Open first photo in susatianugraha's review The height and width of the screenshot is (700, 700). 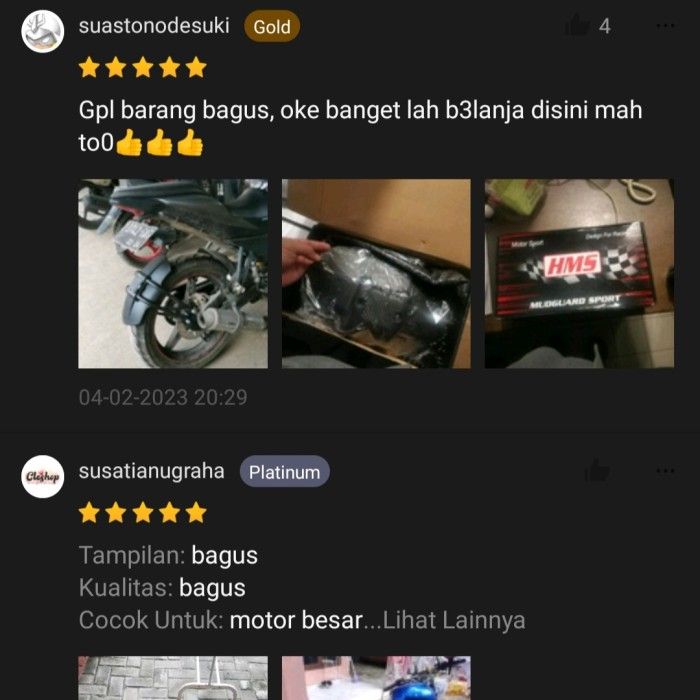click(173, 678)
